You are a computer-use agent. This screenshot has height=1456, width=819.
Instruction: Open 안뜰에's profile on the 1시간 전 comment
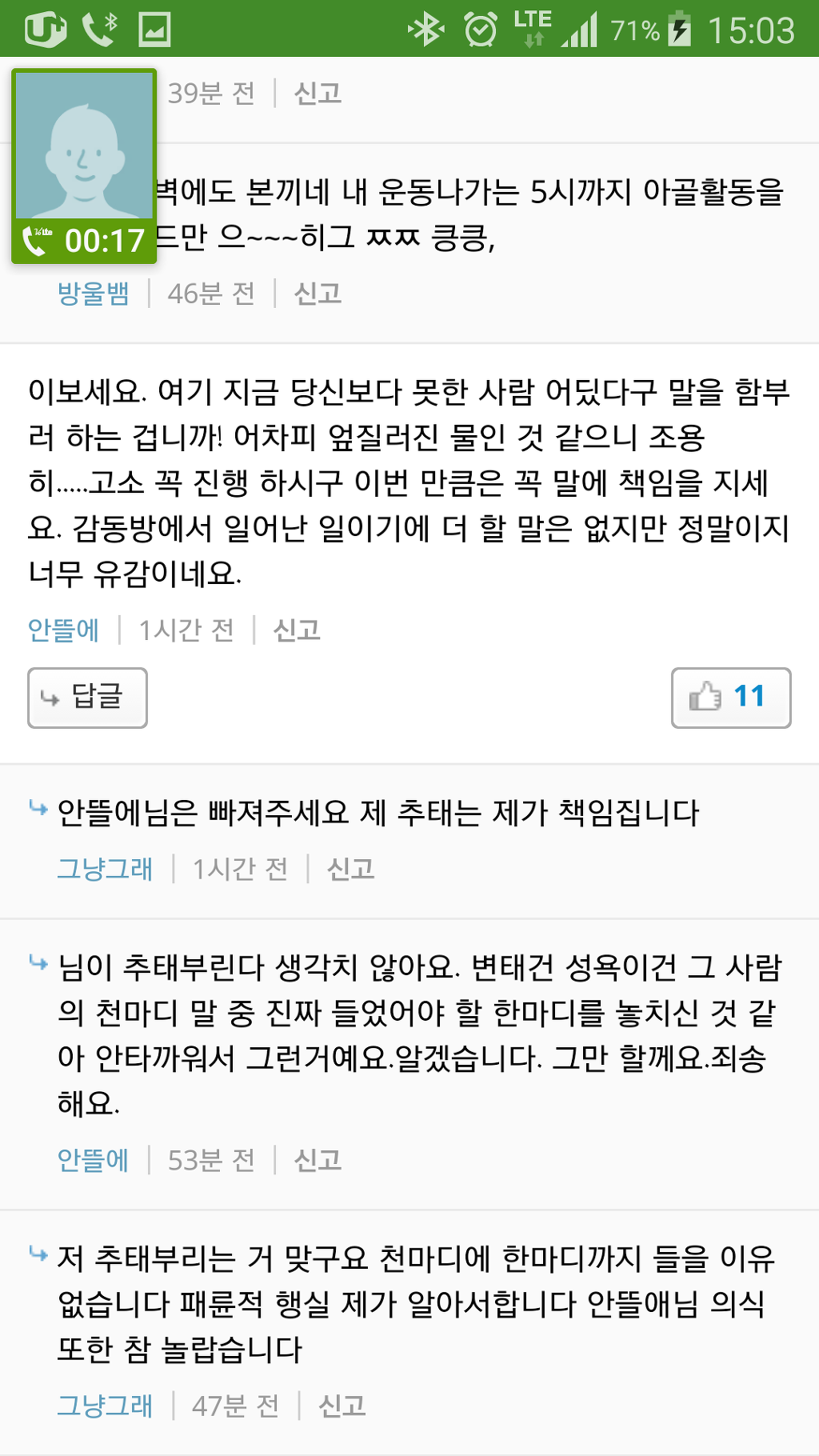[63, 630]
